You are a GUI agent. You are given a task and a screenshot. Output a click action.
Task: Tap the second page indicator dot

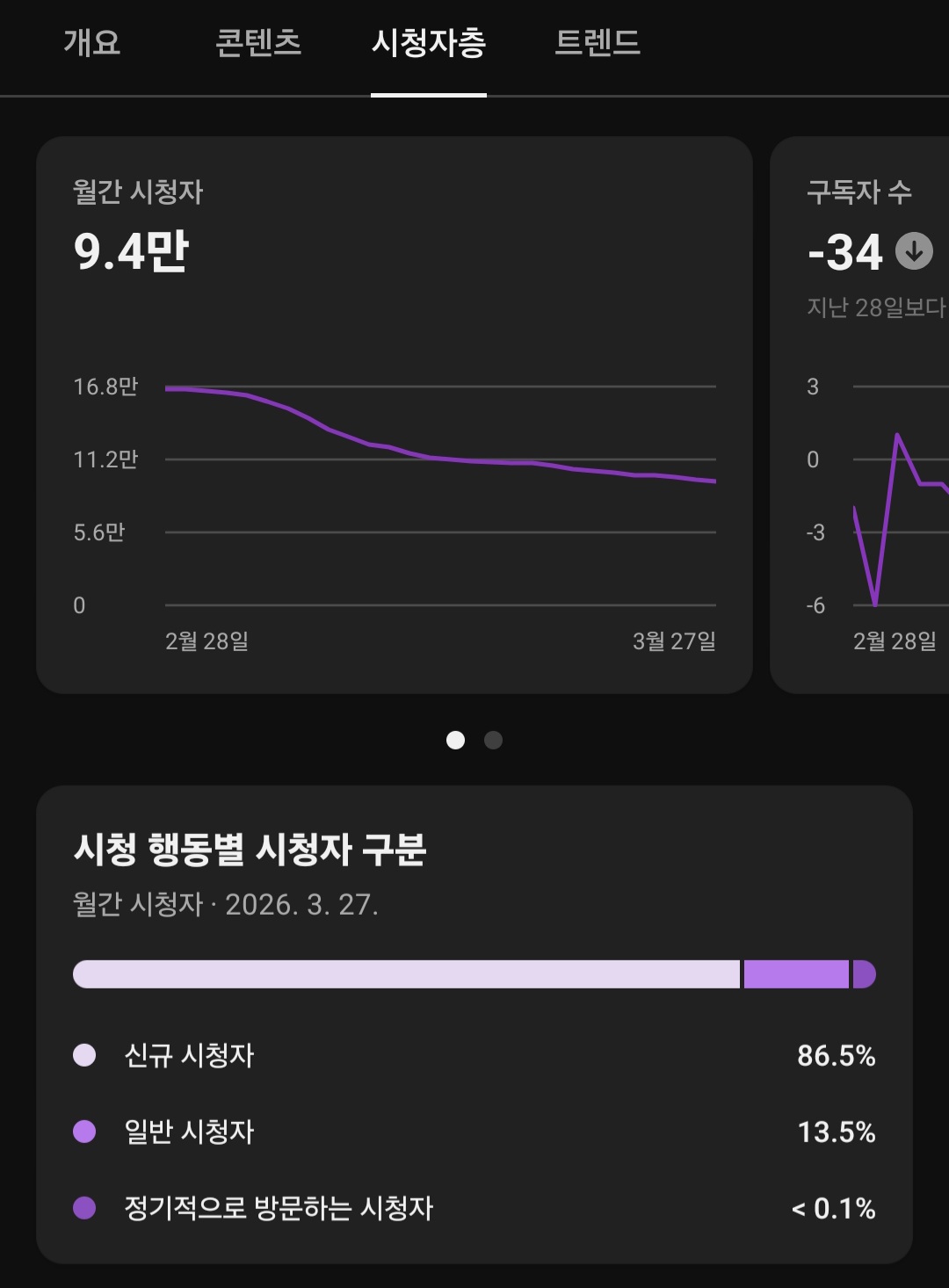(x=493, y=740)
